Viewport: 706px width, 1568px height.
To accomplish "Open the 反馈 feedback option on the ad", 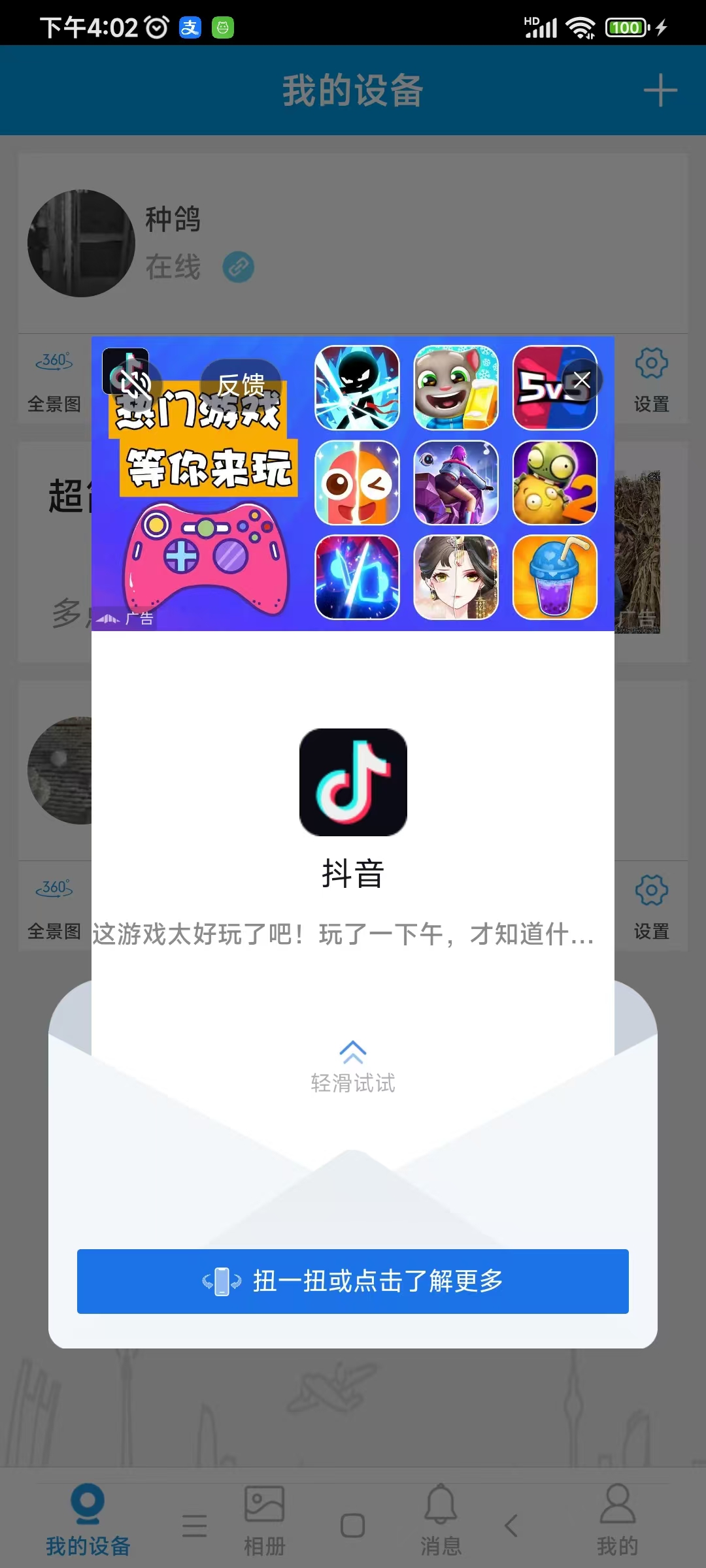I will [241, 384].
